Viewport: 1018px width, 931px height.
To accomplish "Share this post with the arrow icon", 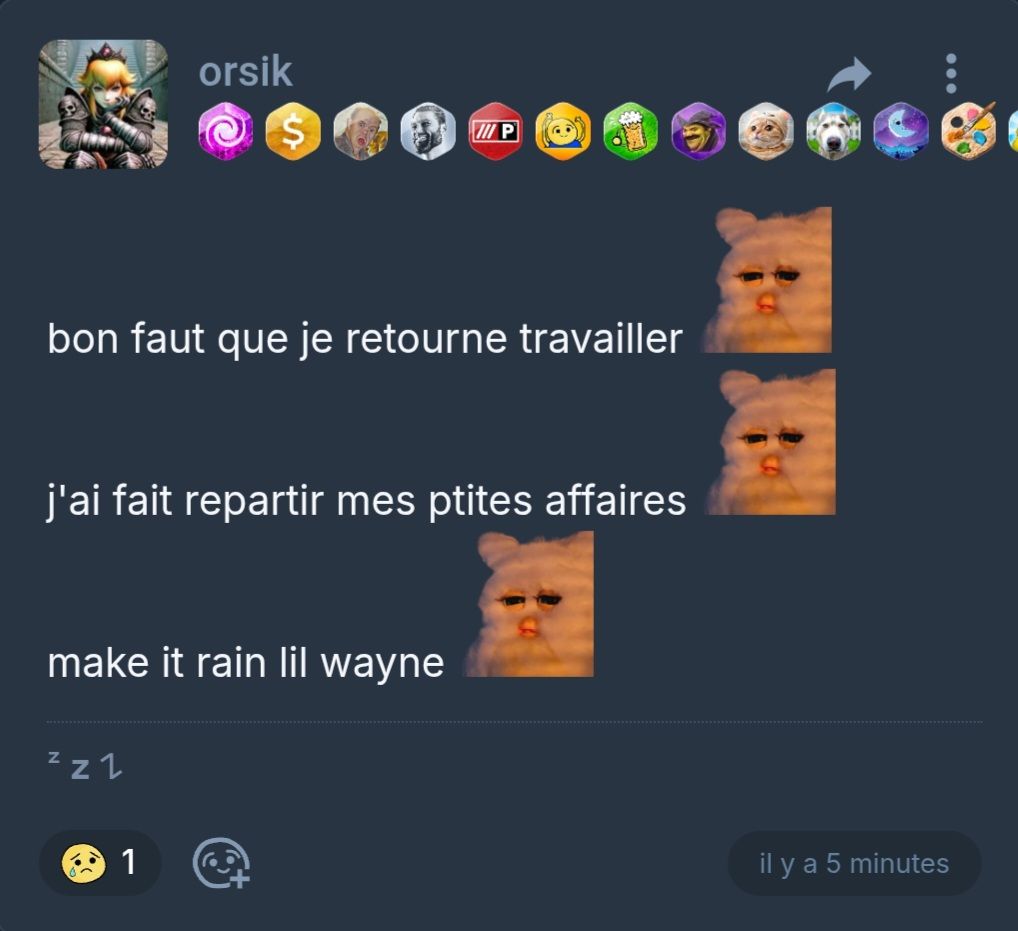I will tap(849, 74).
